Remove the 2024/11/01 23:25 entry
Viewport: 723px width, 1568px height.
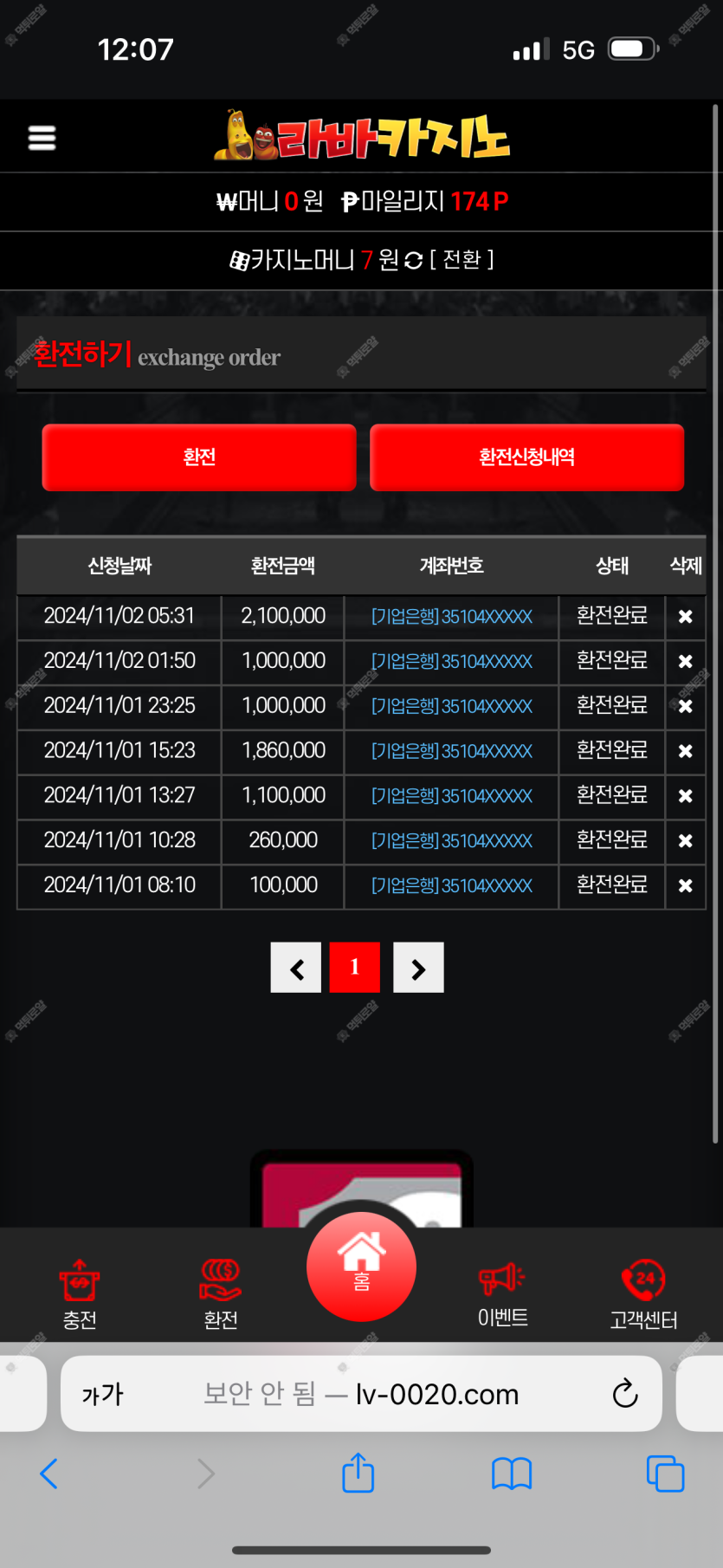685,707
